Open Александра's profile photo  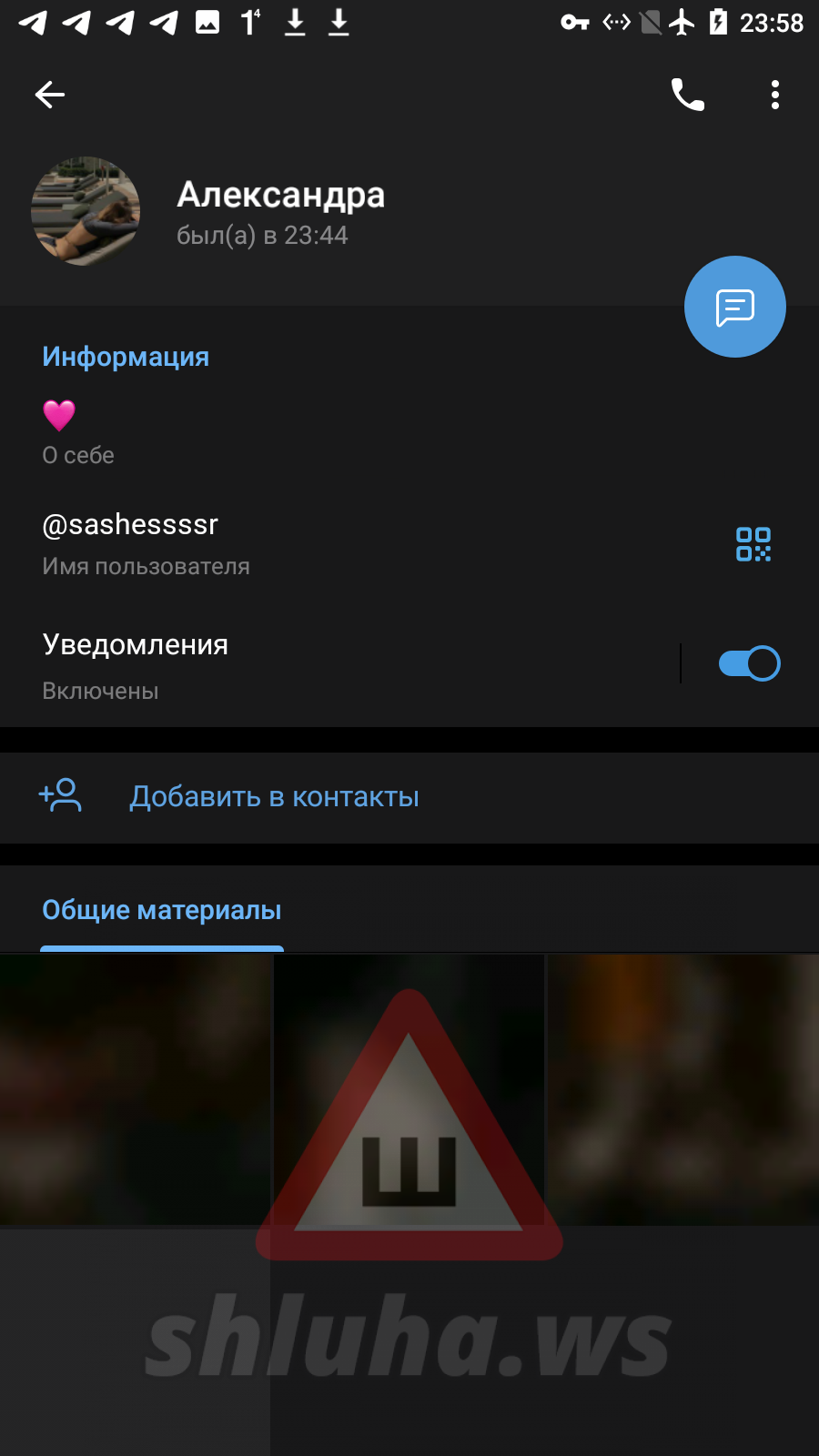86,211
